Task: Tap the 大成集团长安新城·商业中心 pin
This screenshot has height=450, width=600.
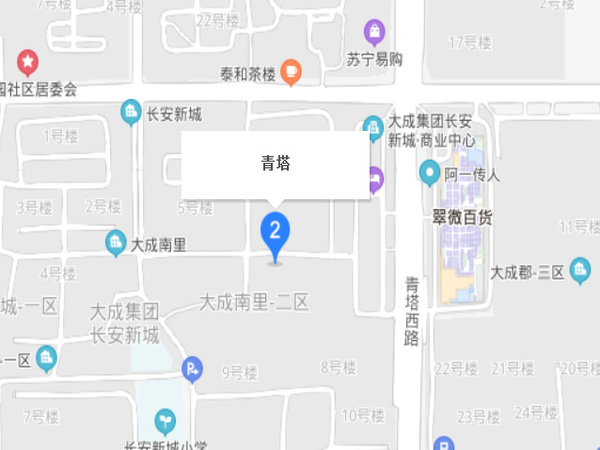Action: click(x=373, y=127)
